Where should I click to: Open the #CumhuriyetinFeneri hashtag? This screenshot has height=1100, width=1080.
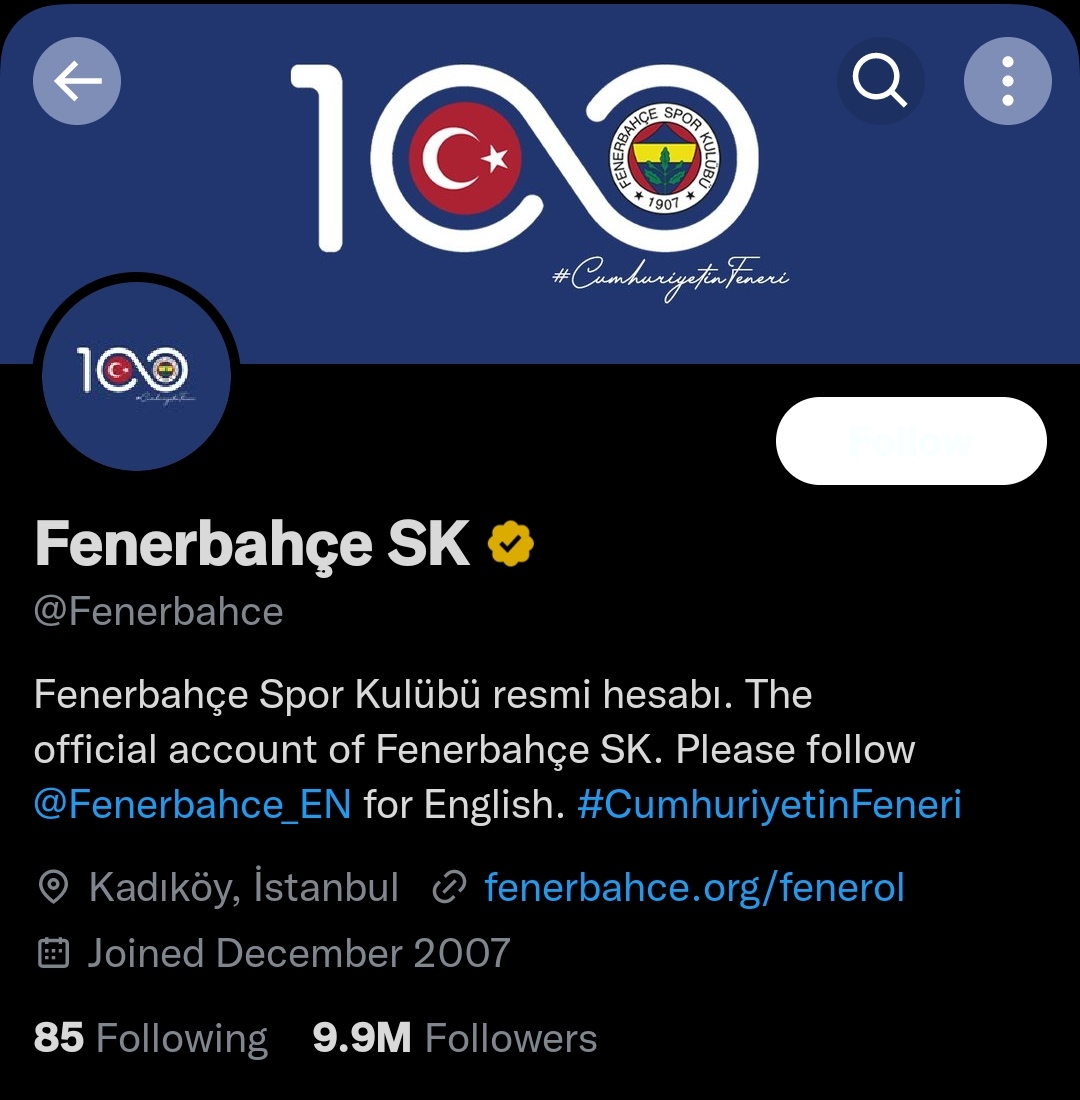pyautogui.click(x=769, y=804)
